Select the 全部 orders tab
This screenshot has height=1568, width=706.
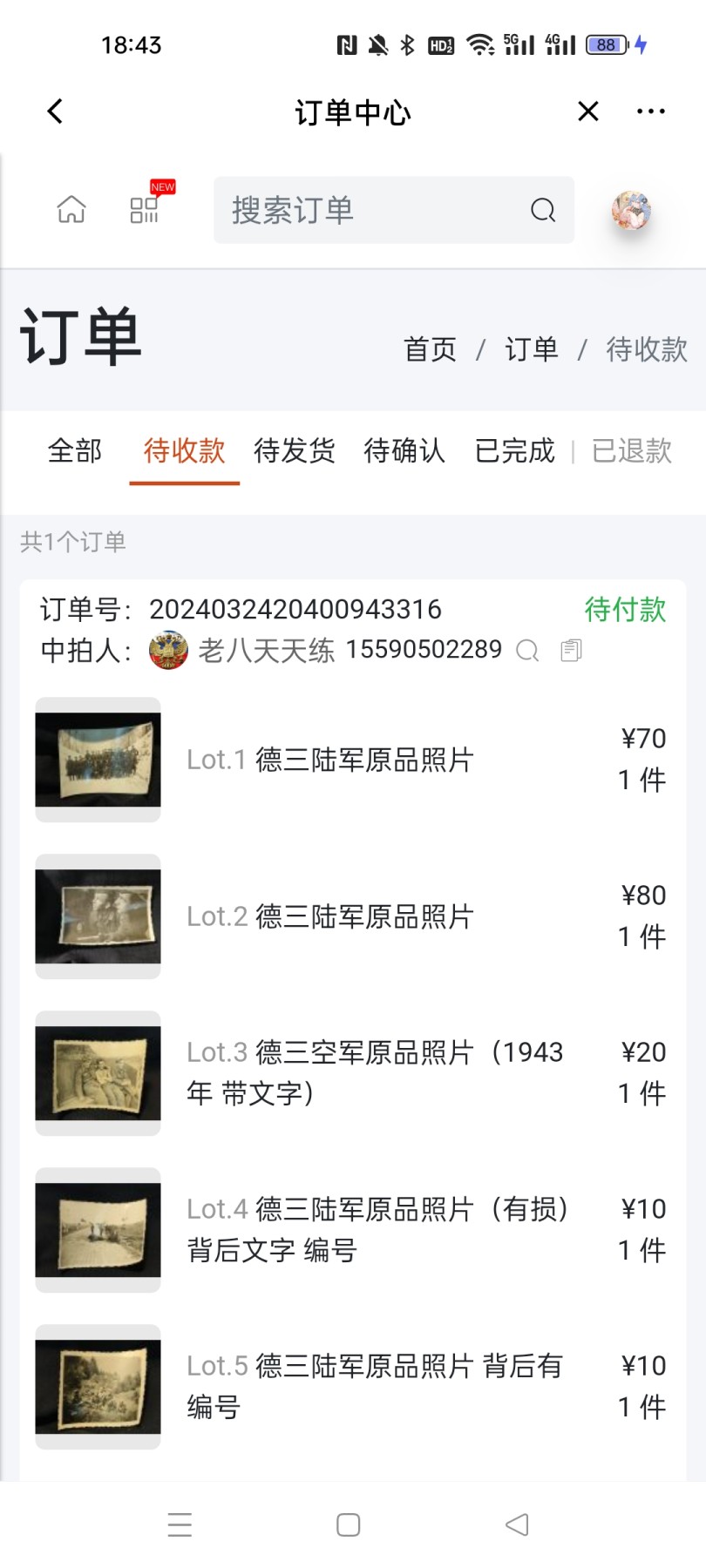pos(75,450)
